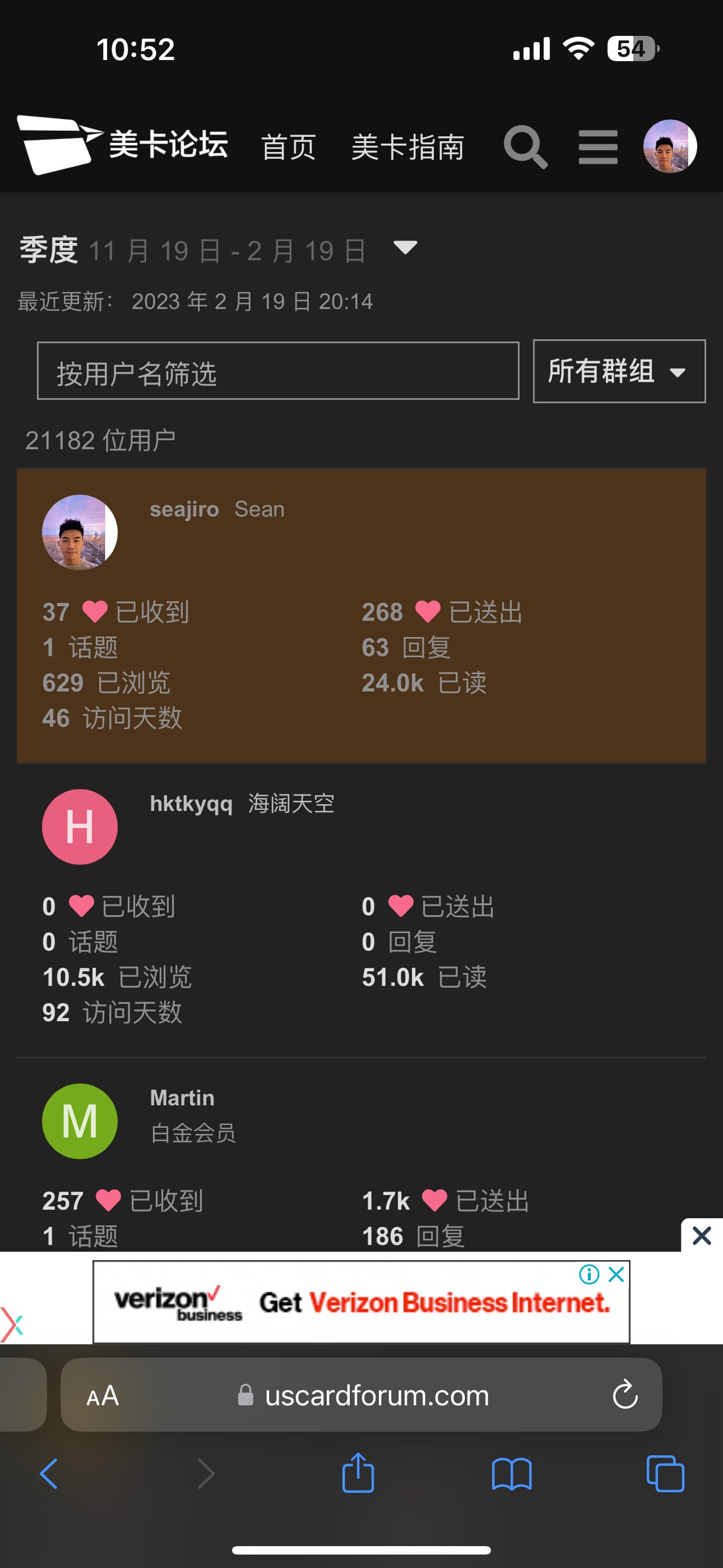This screenshot has width=723, height=1568.
Task: Go back in Safari
Action: tap(49, 1474)
